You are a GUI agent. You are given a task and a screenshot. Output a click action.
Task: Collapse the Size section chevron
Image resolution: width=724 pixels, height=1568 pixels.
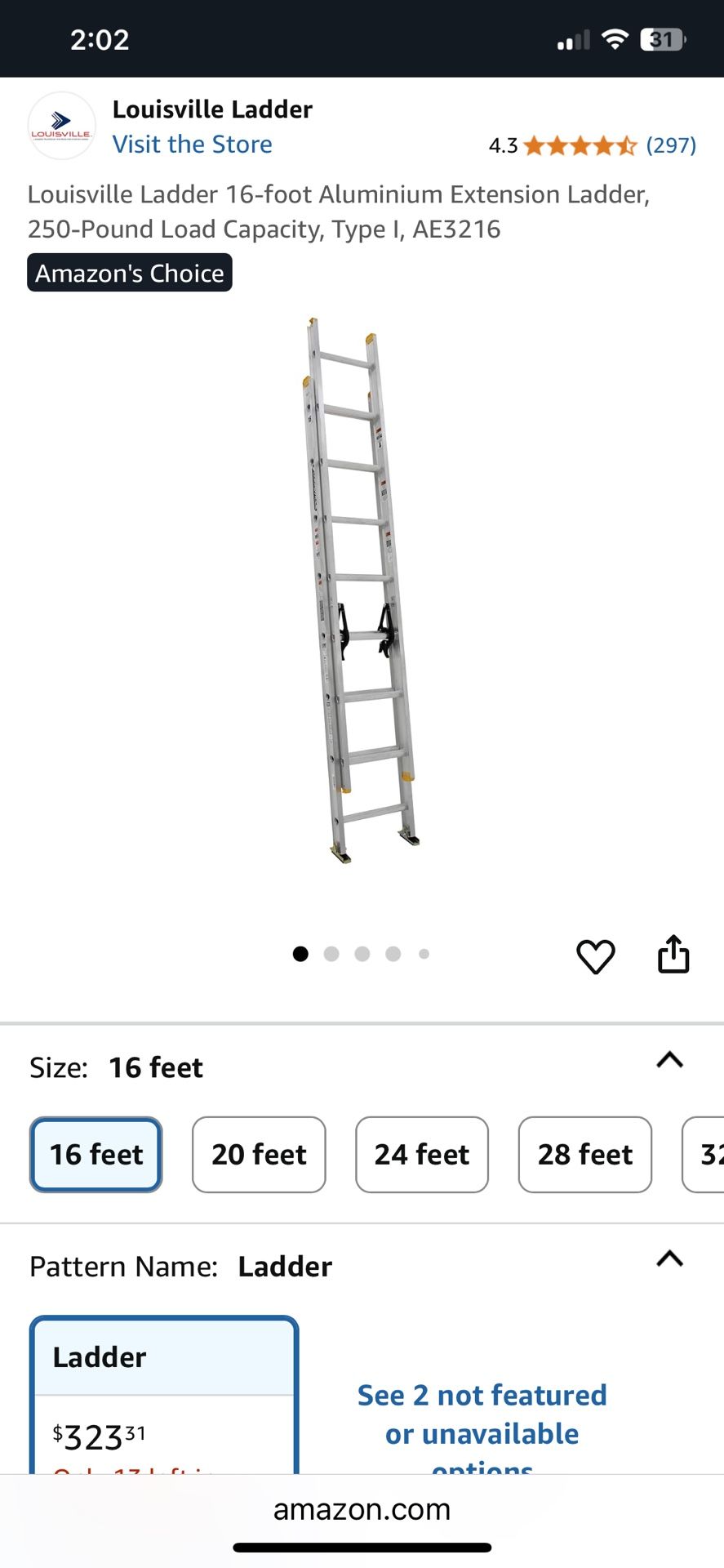tap(669, 1060)
